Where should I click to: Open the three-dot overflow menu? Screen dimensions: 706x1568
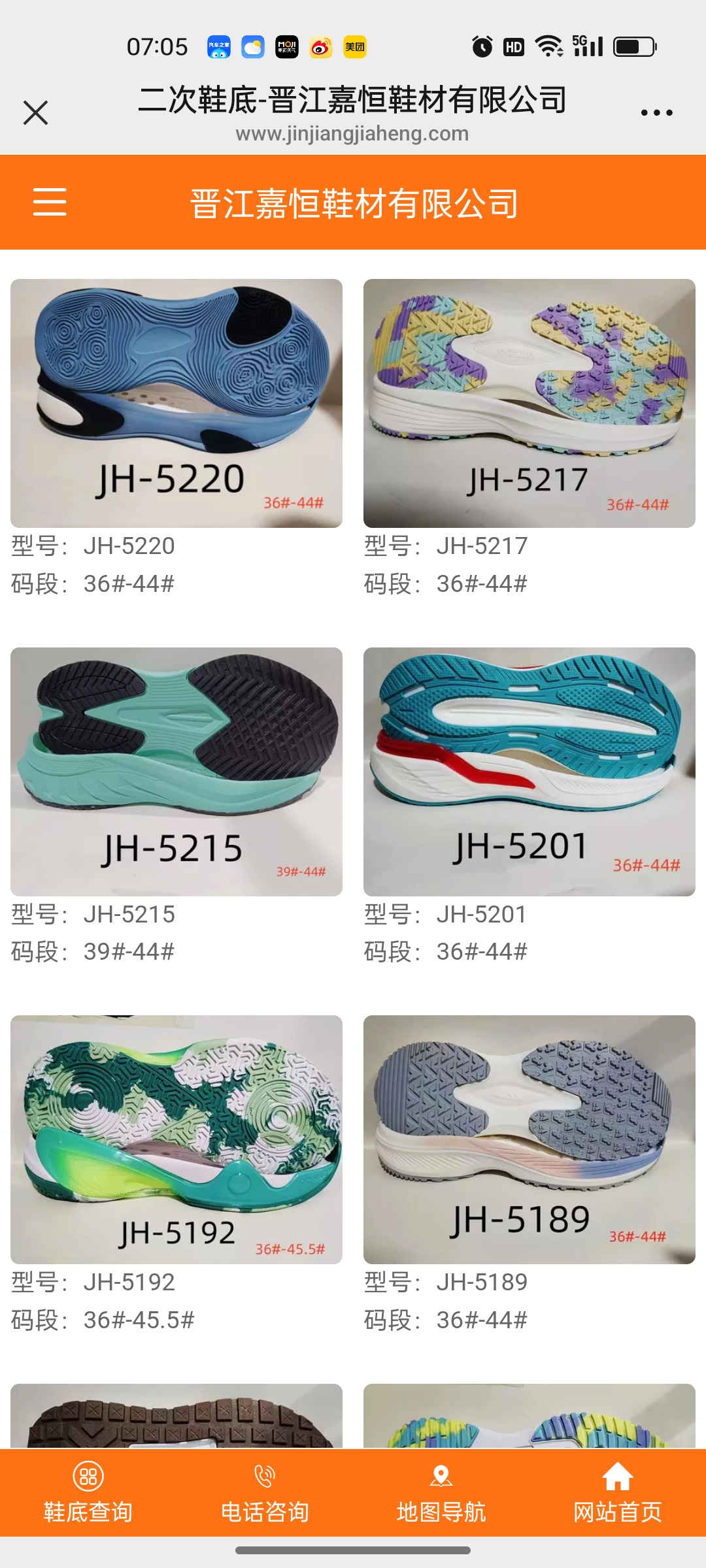tap(656, 112)
